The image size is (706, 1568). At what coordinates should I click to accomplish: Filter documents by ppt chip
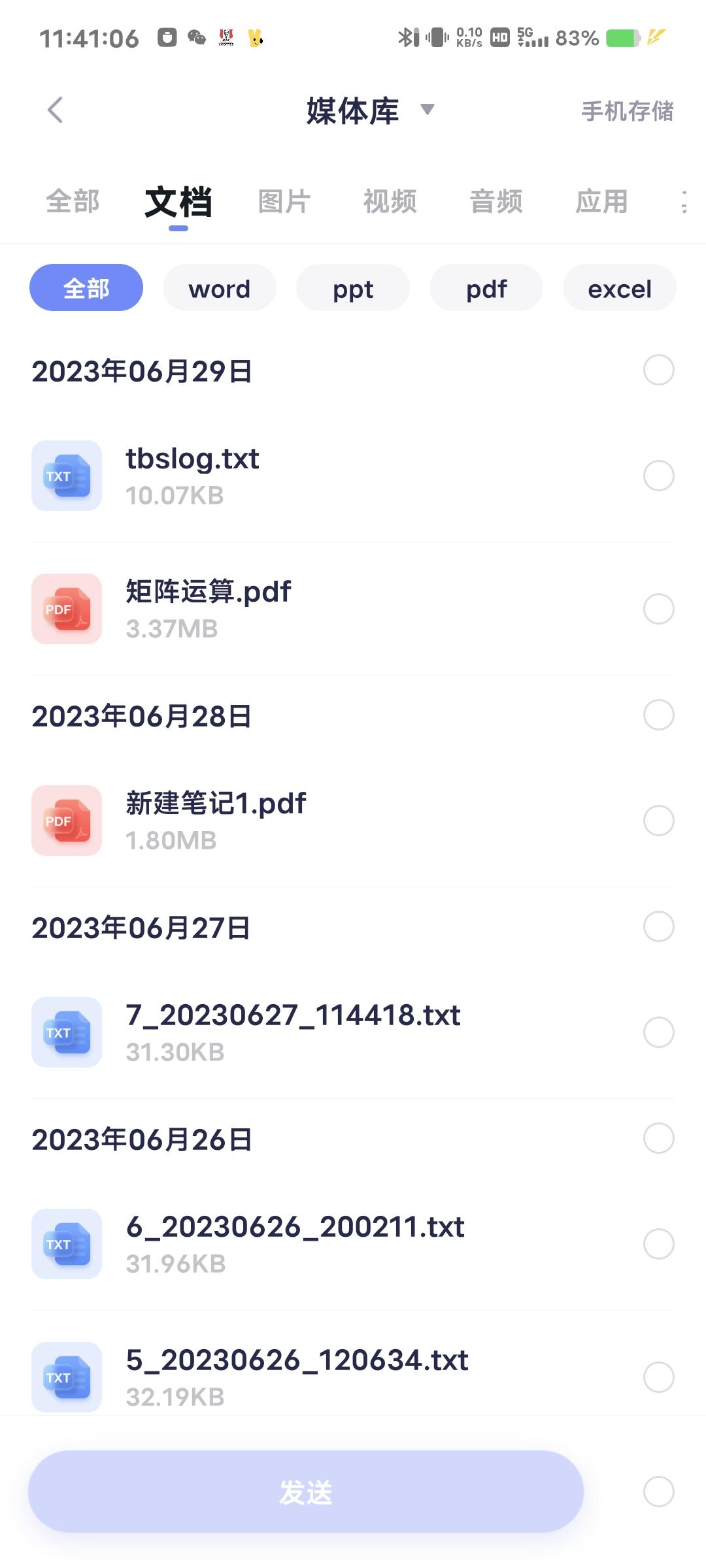point(353,288)
